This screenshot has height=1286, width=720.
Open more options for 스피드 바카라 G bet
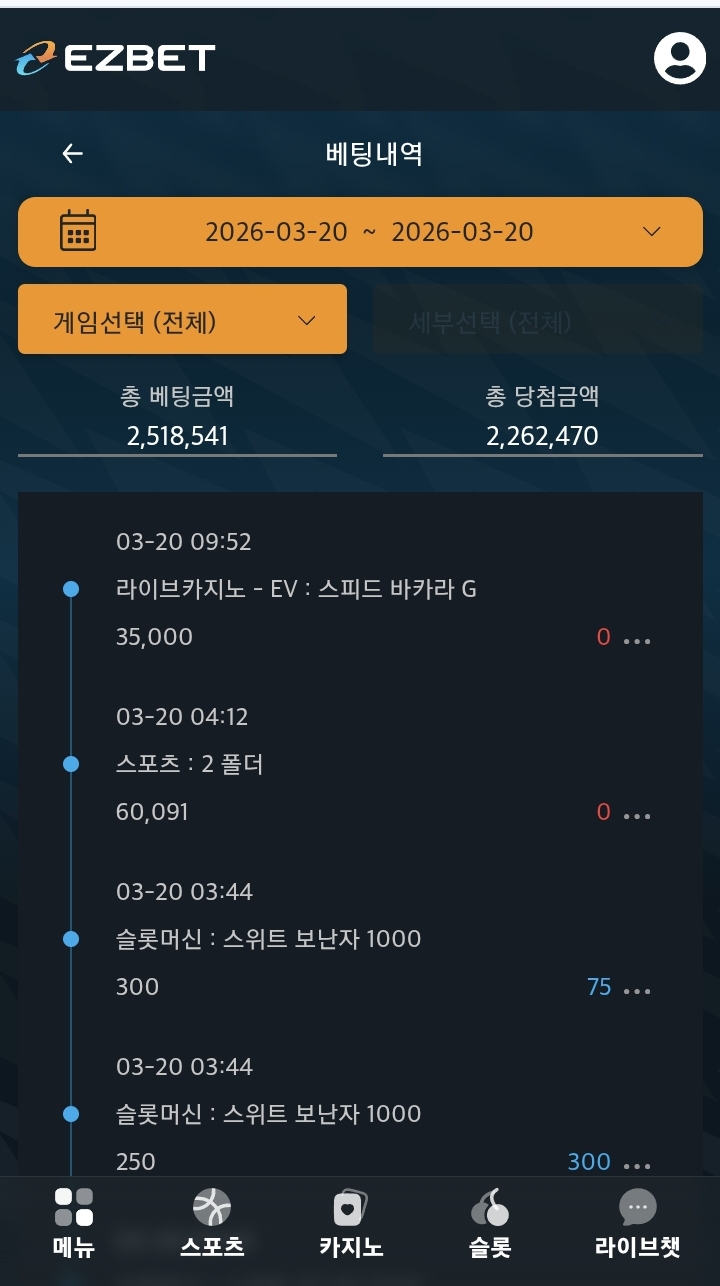tap(637, 639)
